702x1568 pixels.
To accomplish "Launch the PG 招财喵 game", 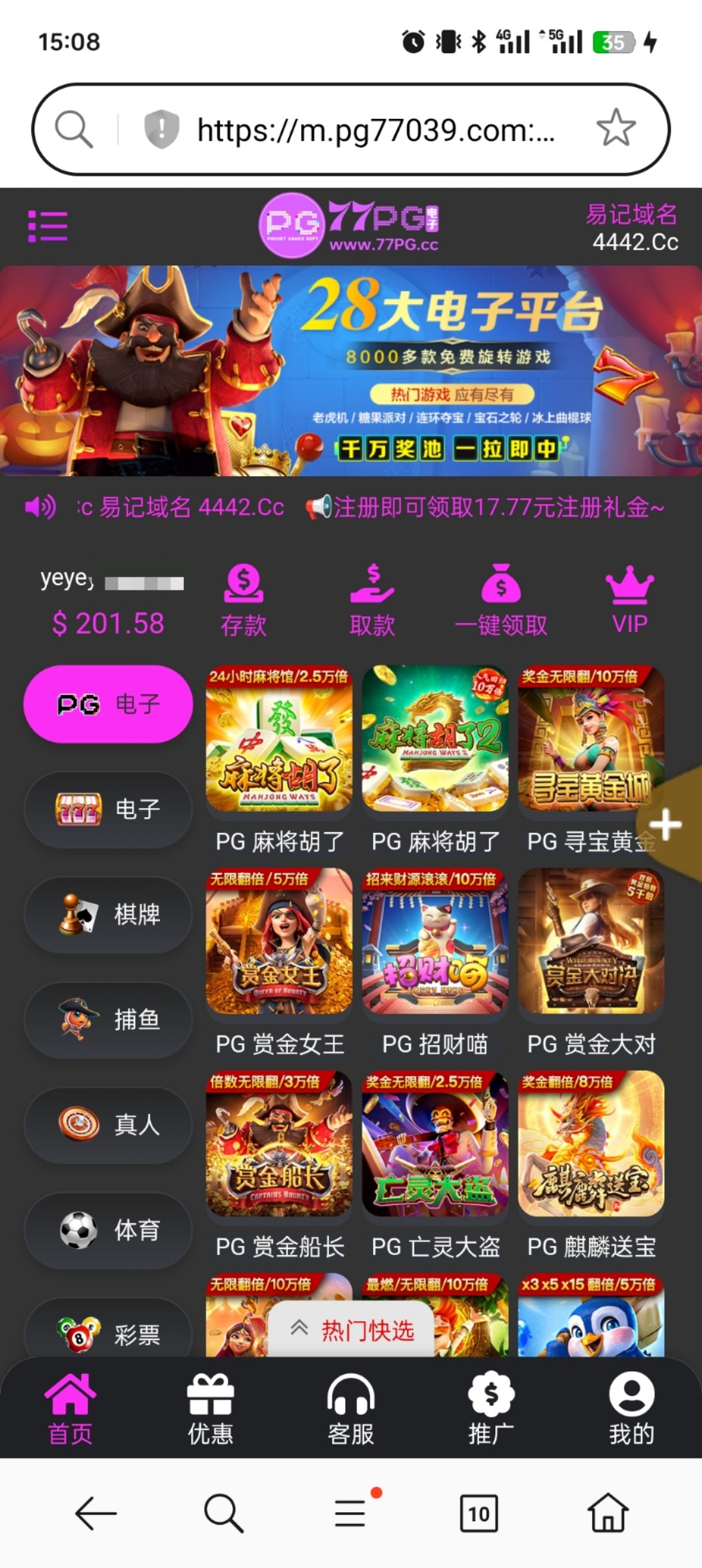I will (x=435, y=942).
